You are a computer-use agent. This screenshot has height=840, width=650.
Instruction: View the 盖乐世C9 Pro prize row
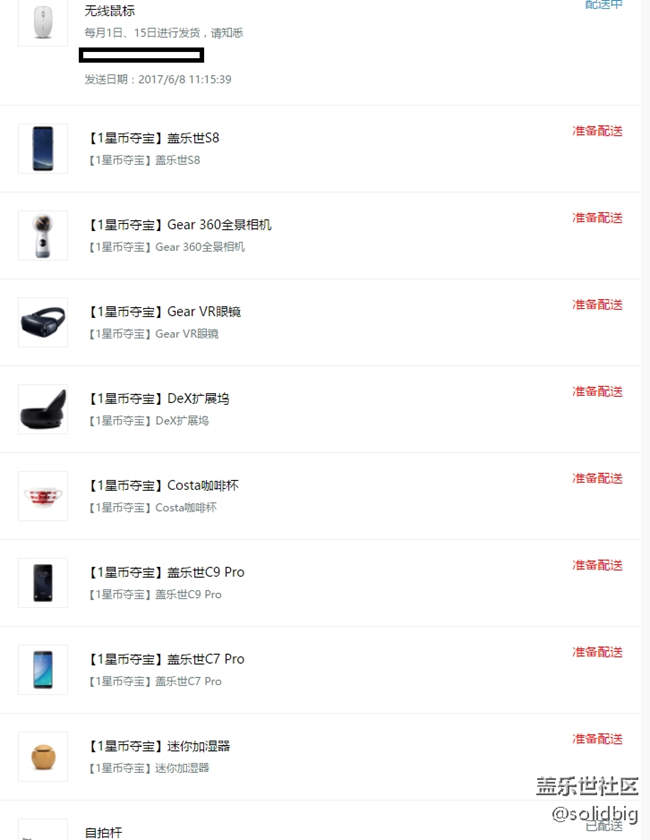point(166,573)
